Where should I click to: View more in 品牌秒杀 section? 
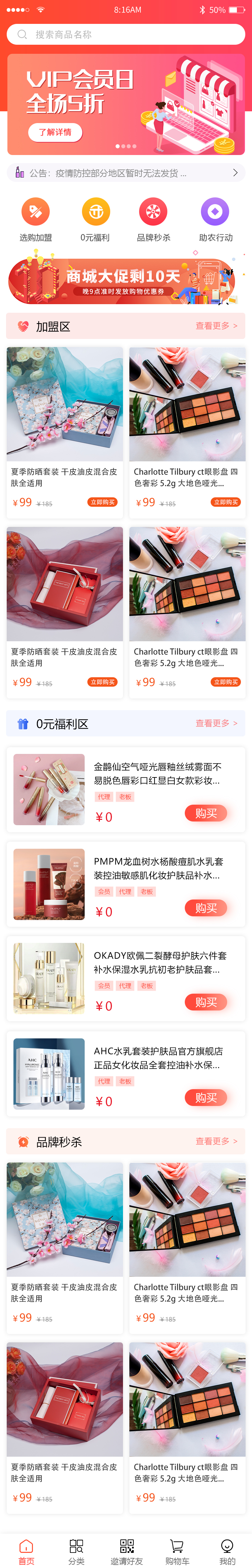click(x=216, y=1141)
